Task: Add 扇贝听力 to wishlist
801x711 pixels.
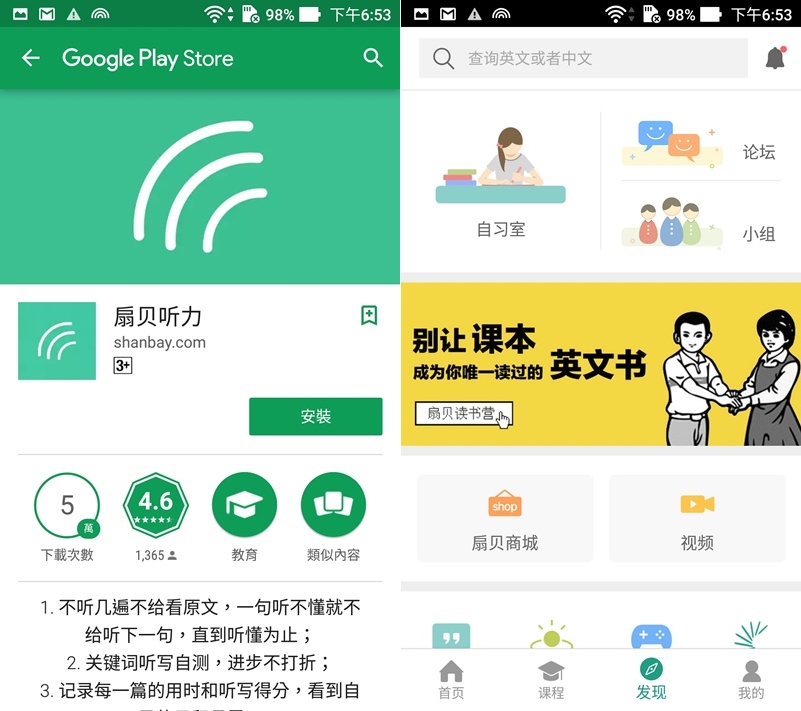Action: (369, 316)
